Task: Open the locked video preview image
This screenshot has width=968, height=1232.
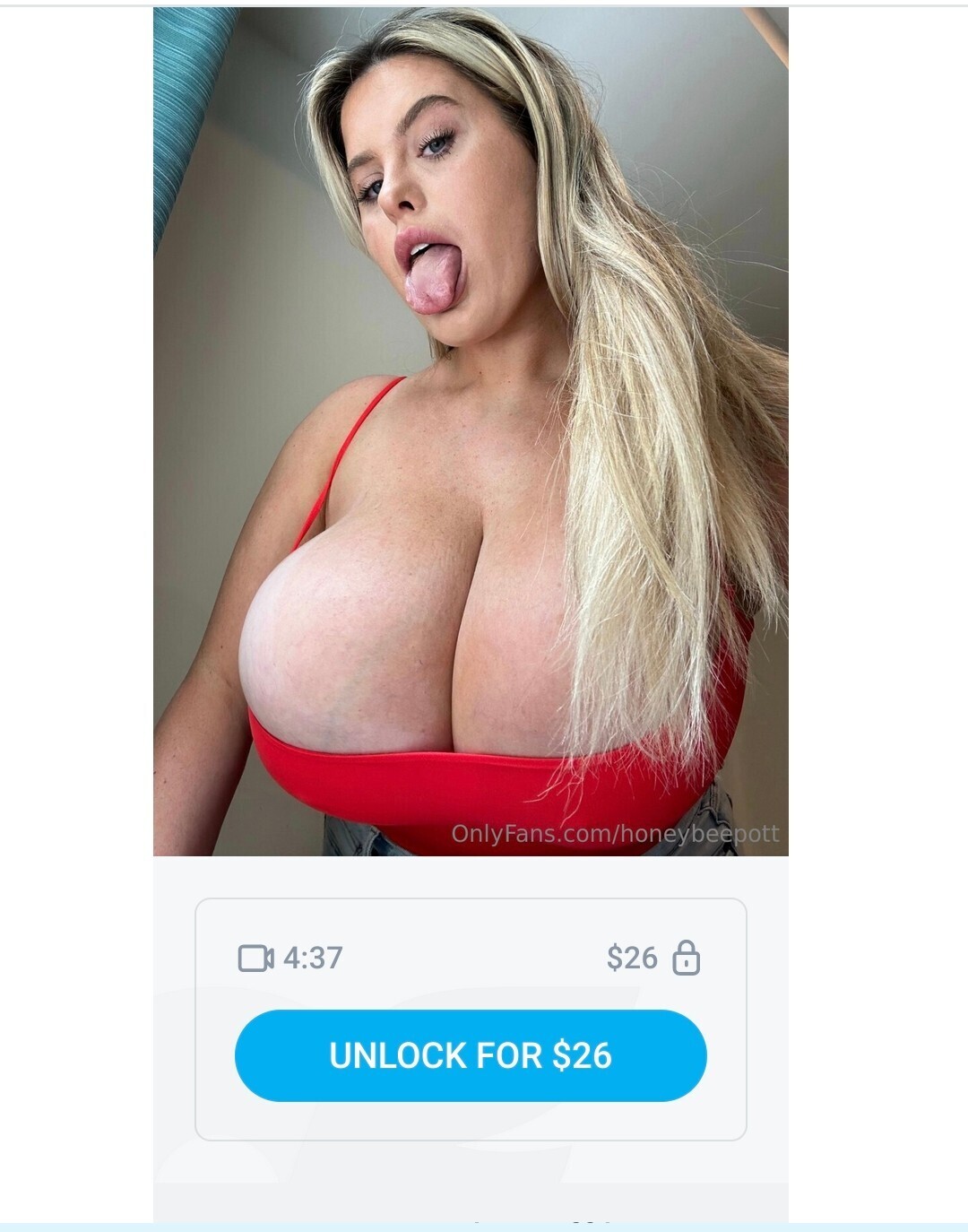Action: [x=471, y=430]
